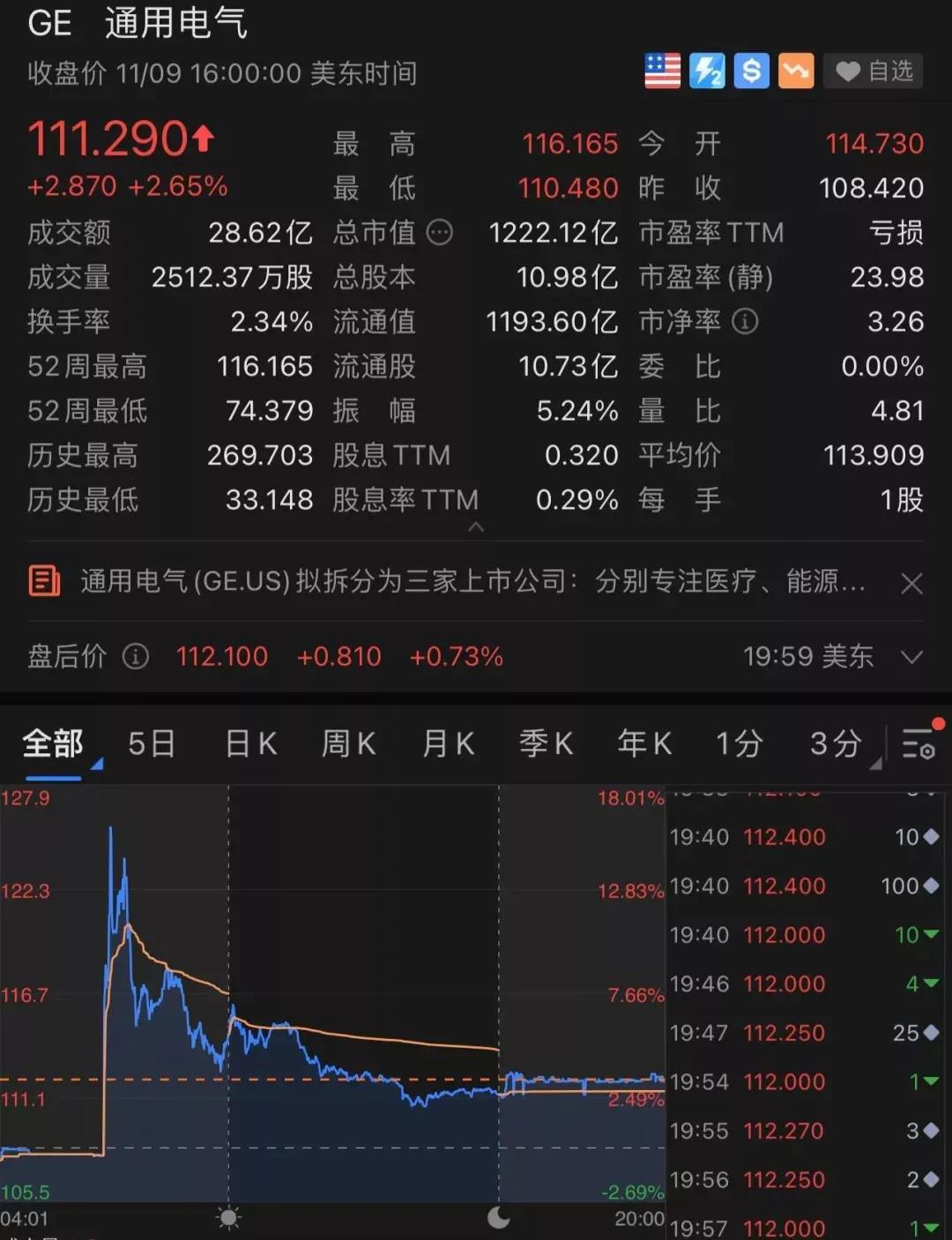Open the GE split news headline
The image size is (952, 1240).
click(472, 581)
